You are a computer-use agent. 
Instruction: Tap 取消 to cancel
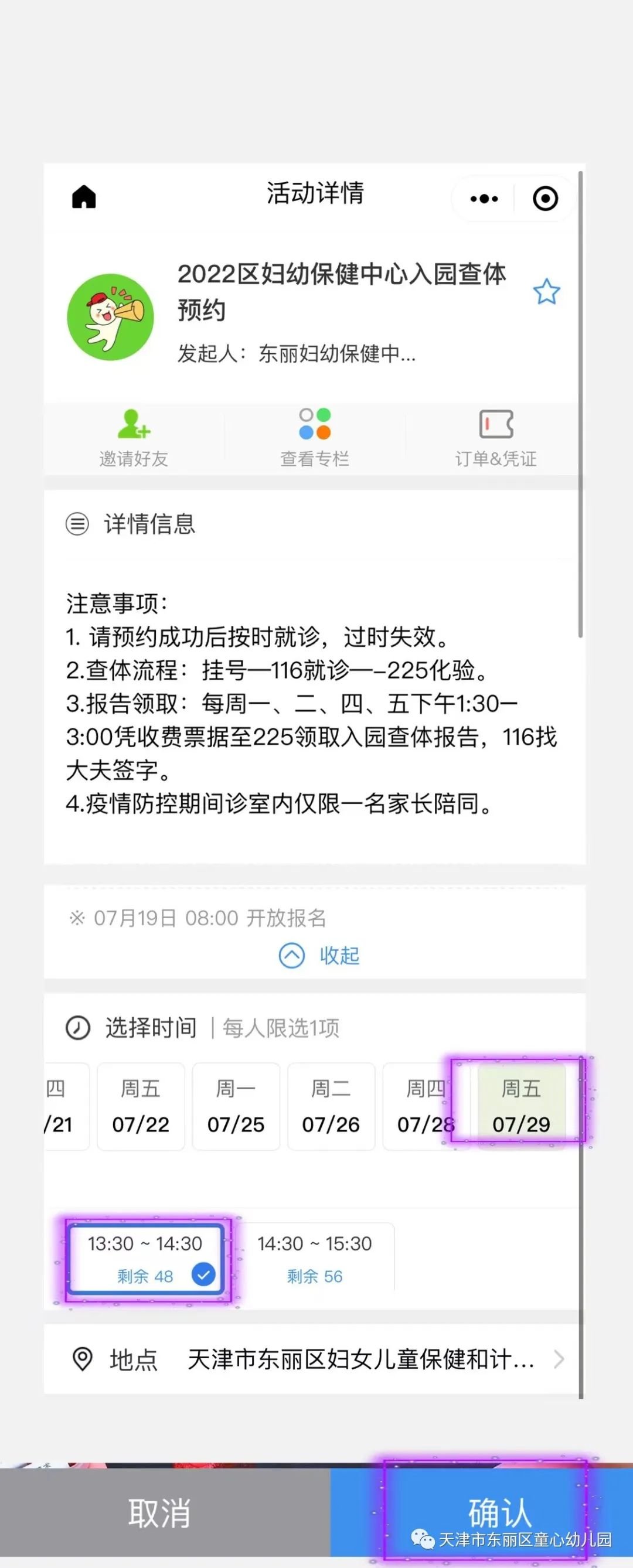(159, 1512)
